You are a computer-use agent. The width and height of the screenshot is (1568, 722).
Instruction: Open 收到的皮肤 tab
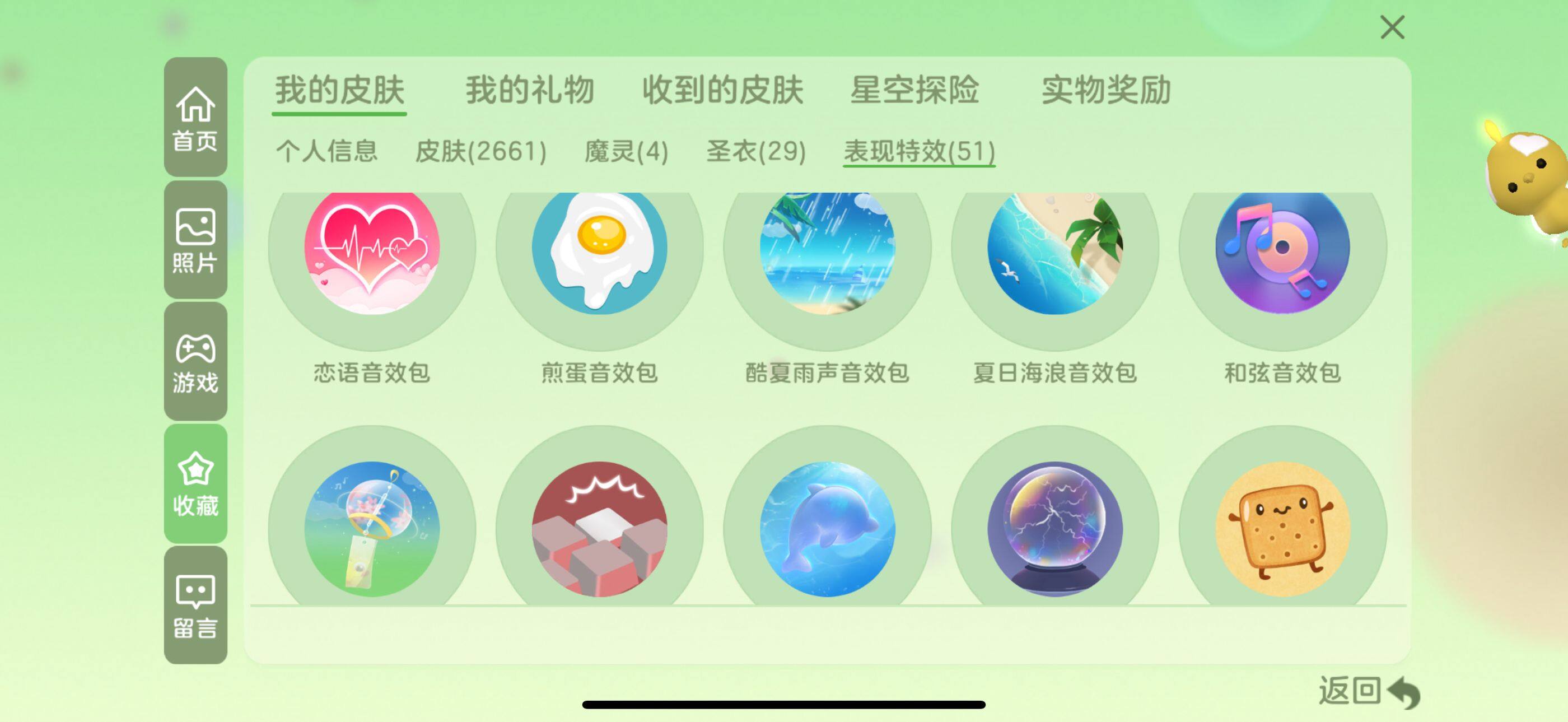(722, 91)
